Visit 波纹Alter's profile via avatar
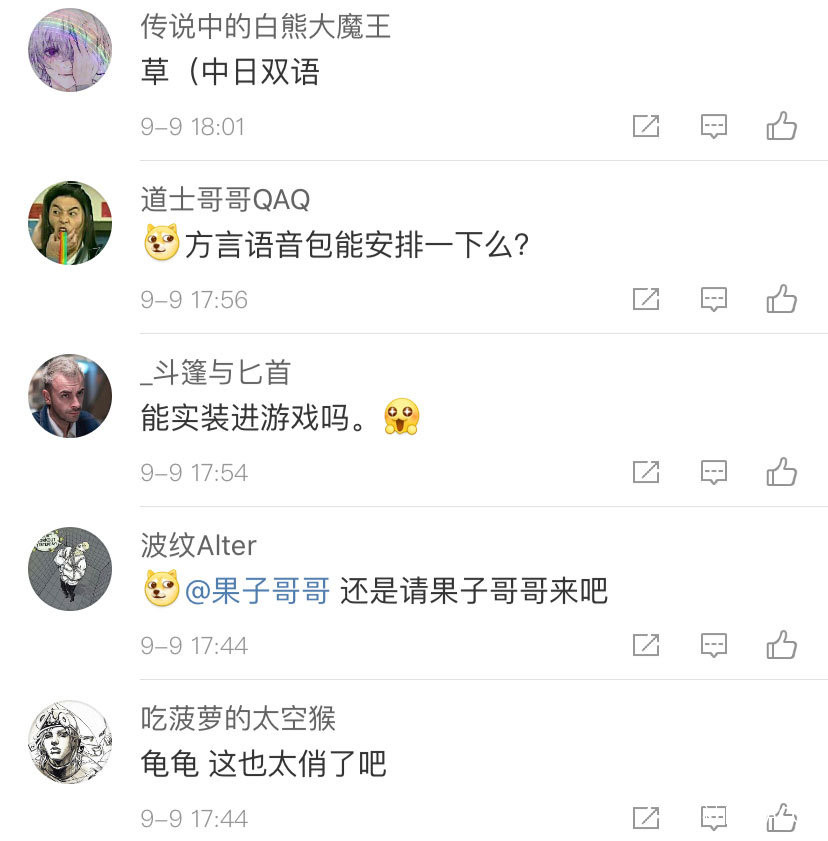Screen dimensions: 828x841 point(70,569)
